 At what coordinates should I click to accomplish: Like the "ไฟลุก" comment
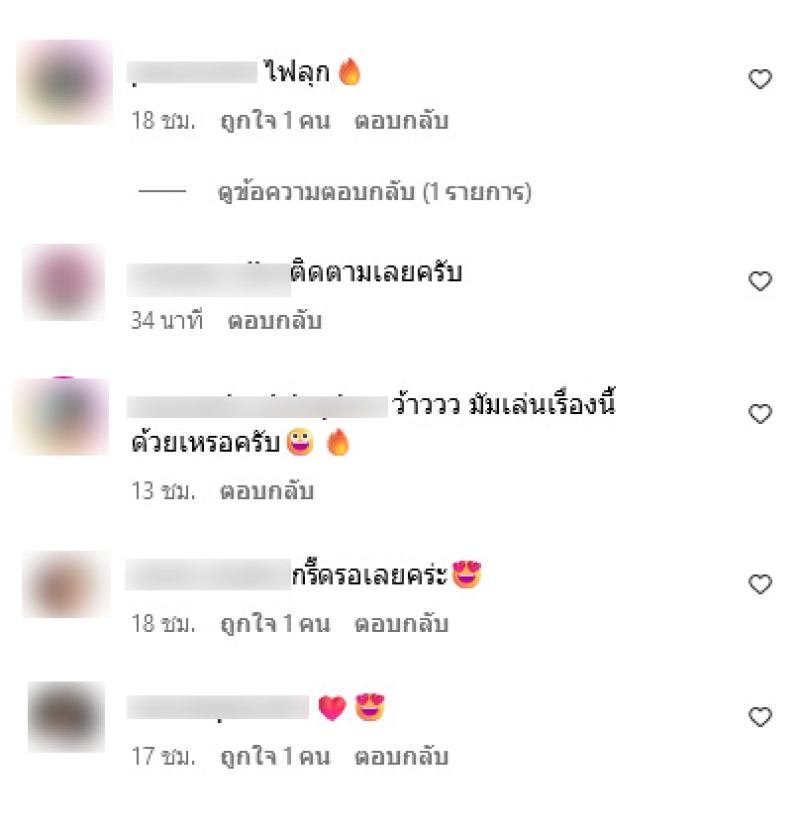click(760, 80)
